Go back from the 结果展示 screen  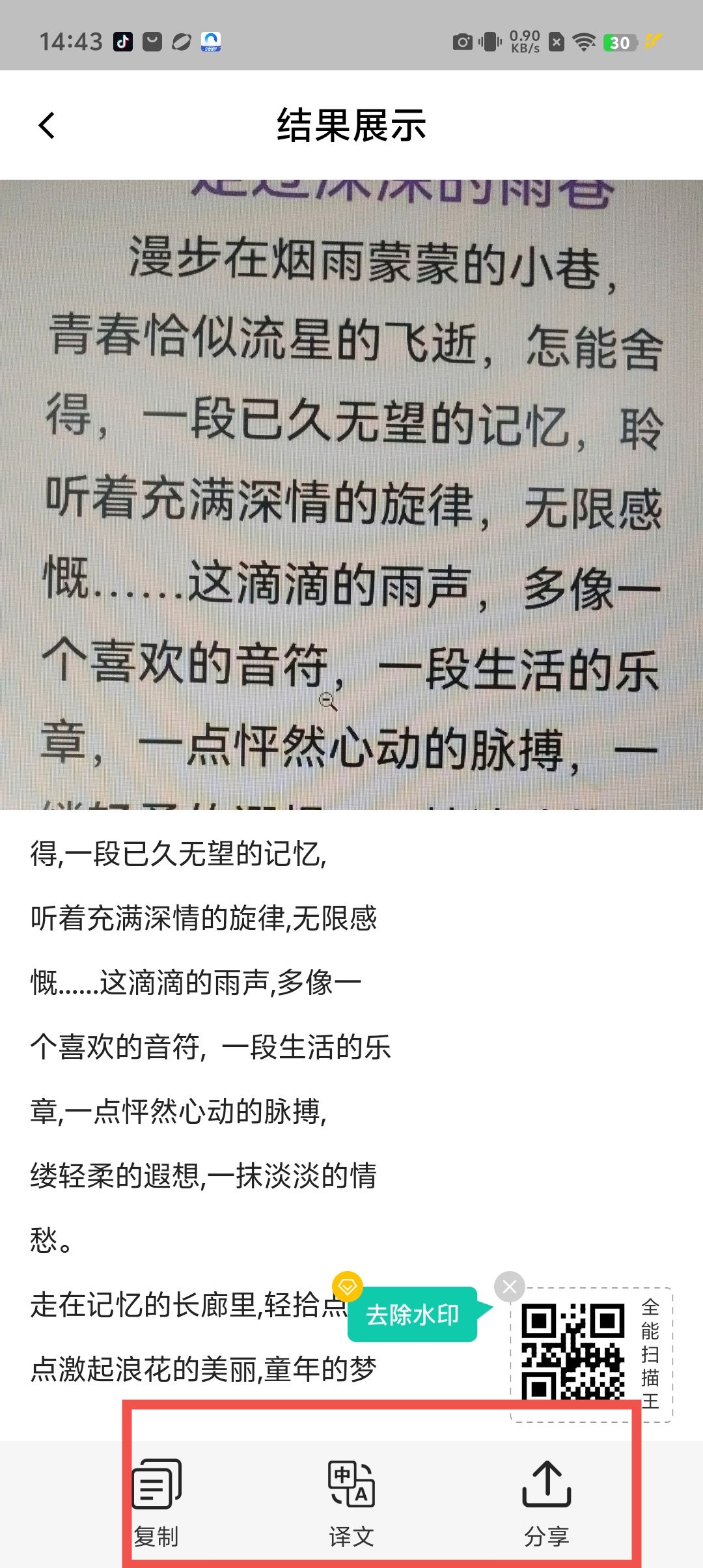click(47, 125)
